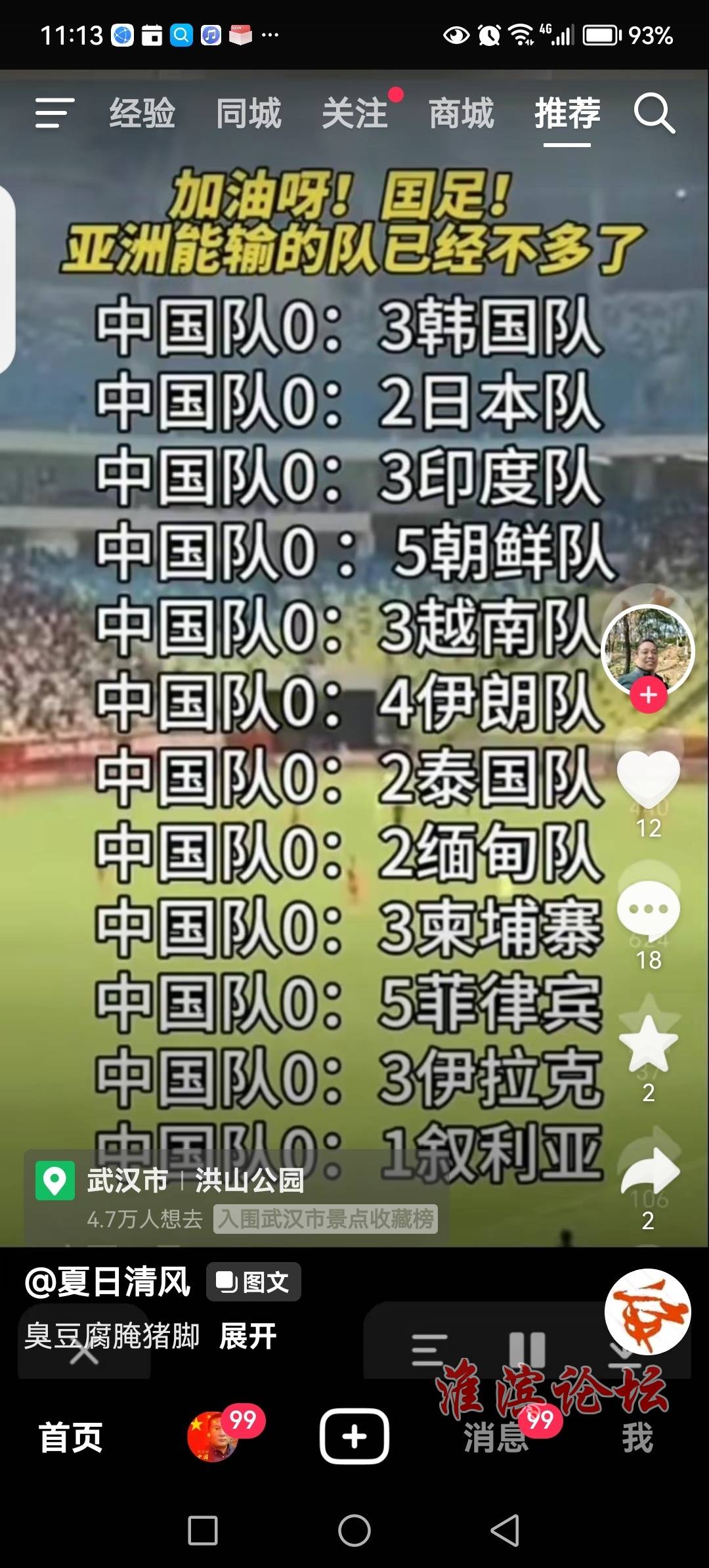709x1568 pixels.
Task: Open the 消息 tab
Action: pos(497,1438)
